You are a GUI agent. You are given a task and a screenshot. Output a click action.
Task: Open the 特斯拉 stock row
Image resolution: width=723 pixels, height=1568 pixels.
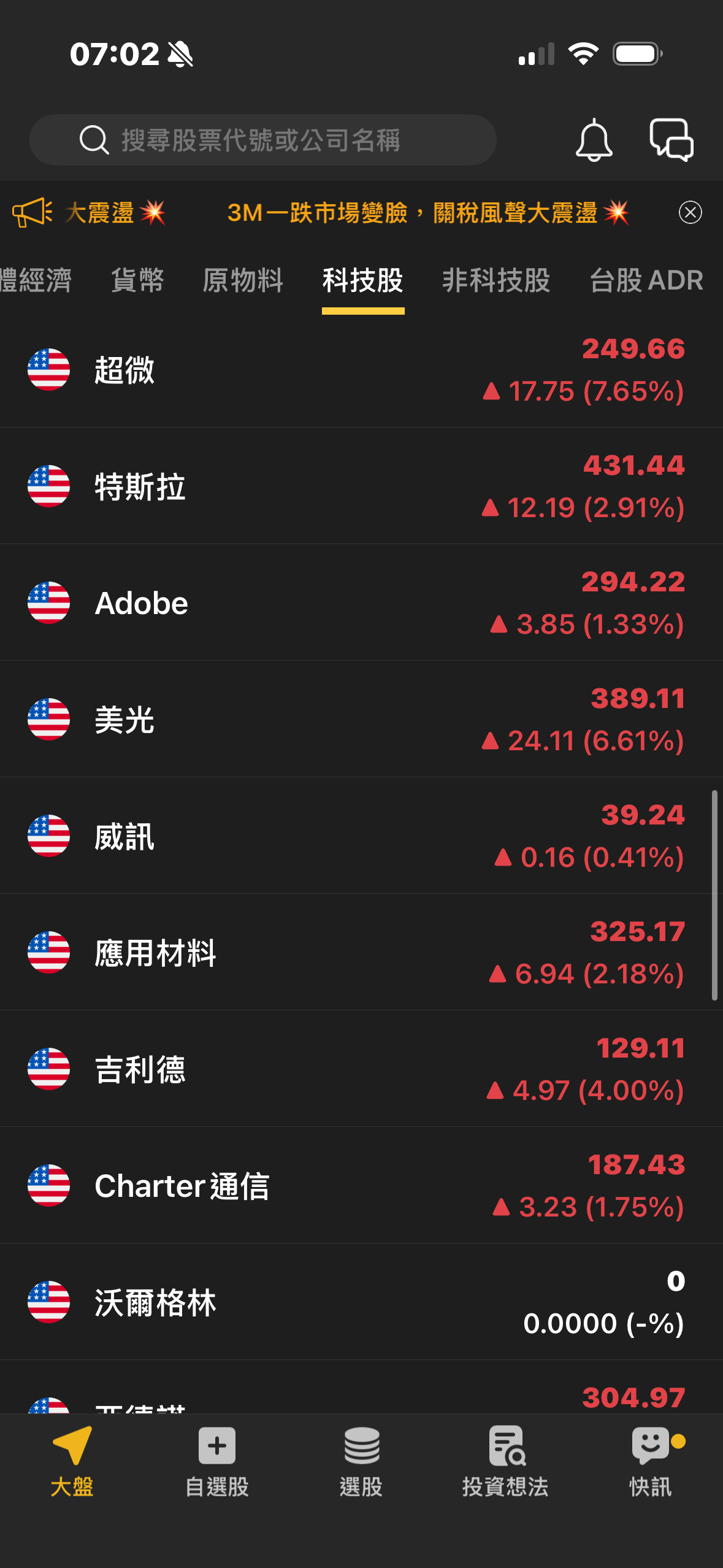pos(361,486)
